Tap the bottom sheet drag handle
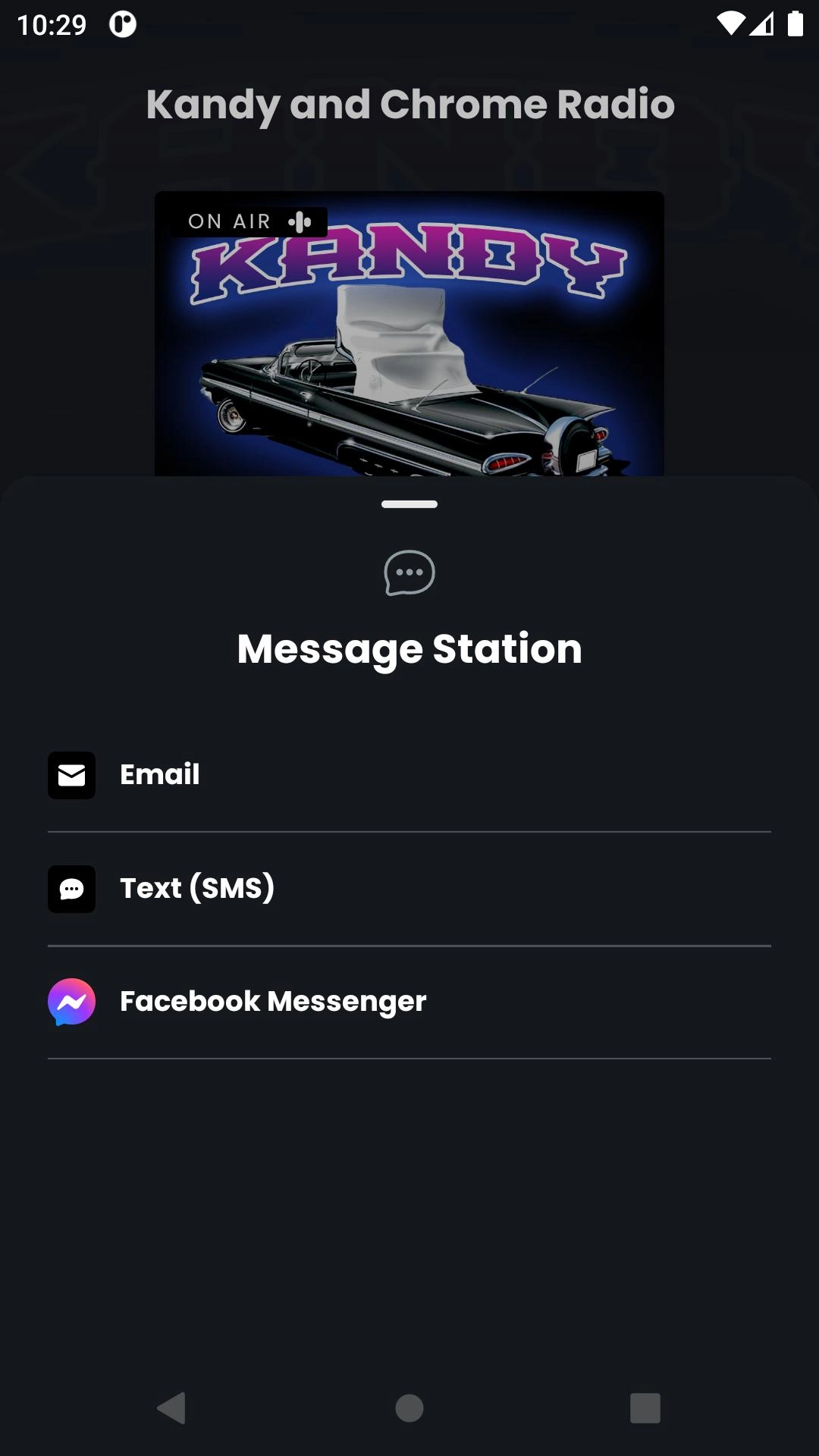Image resolution: width=819 pixels, height=1456 pixels. (409, 504)
